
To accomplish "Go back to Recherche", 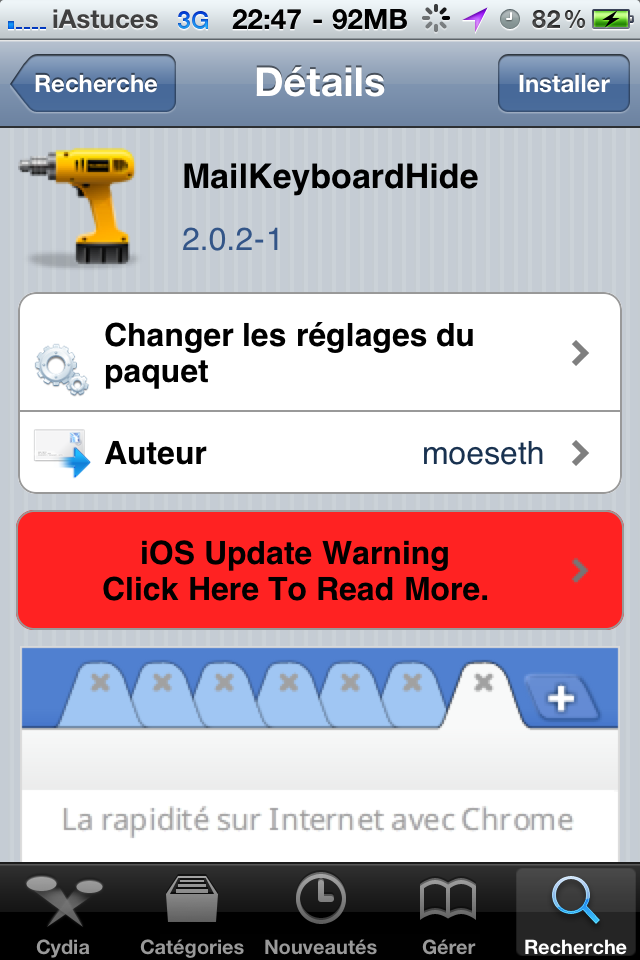I will (93, 84).
